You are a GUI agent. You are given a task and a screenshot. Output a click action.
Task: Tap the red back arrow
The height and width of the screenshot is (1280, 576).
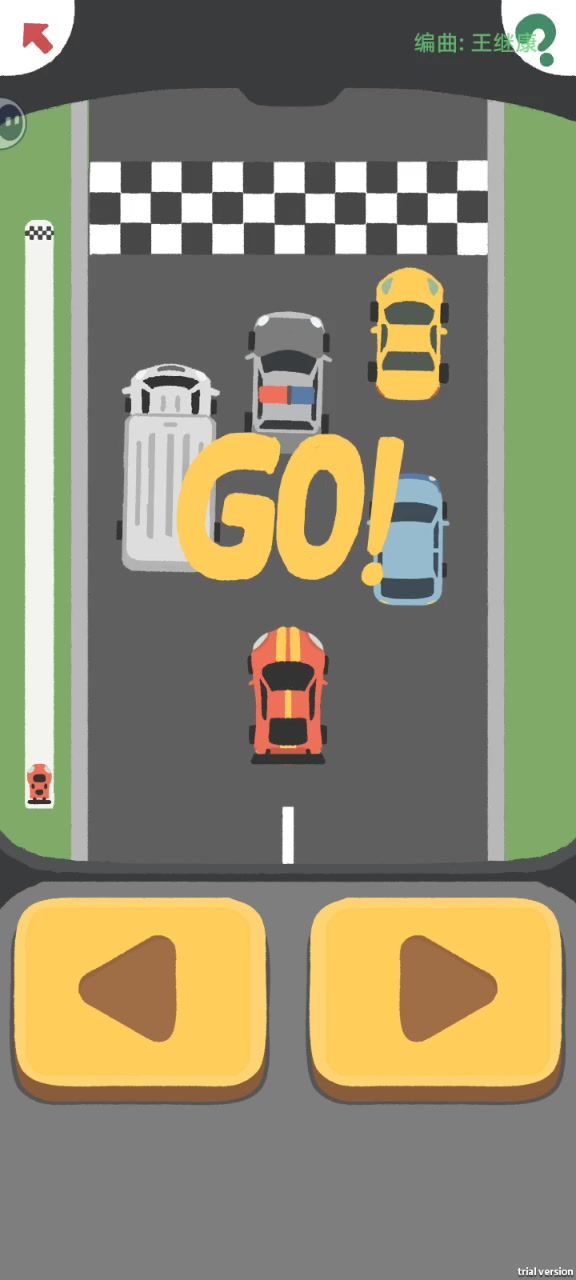(37, 37)
